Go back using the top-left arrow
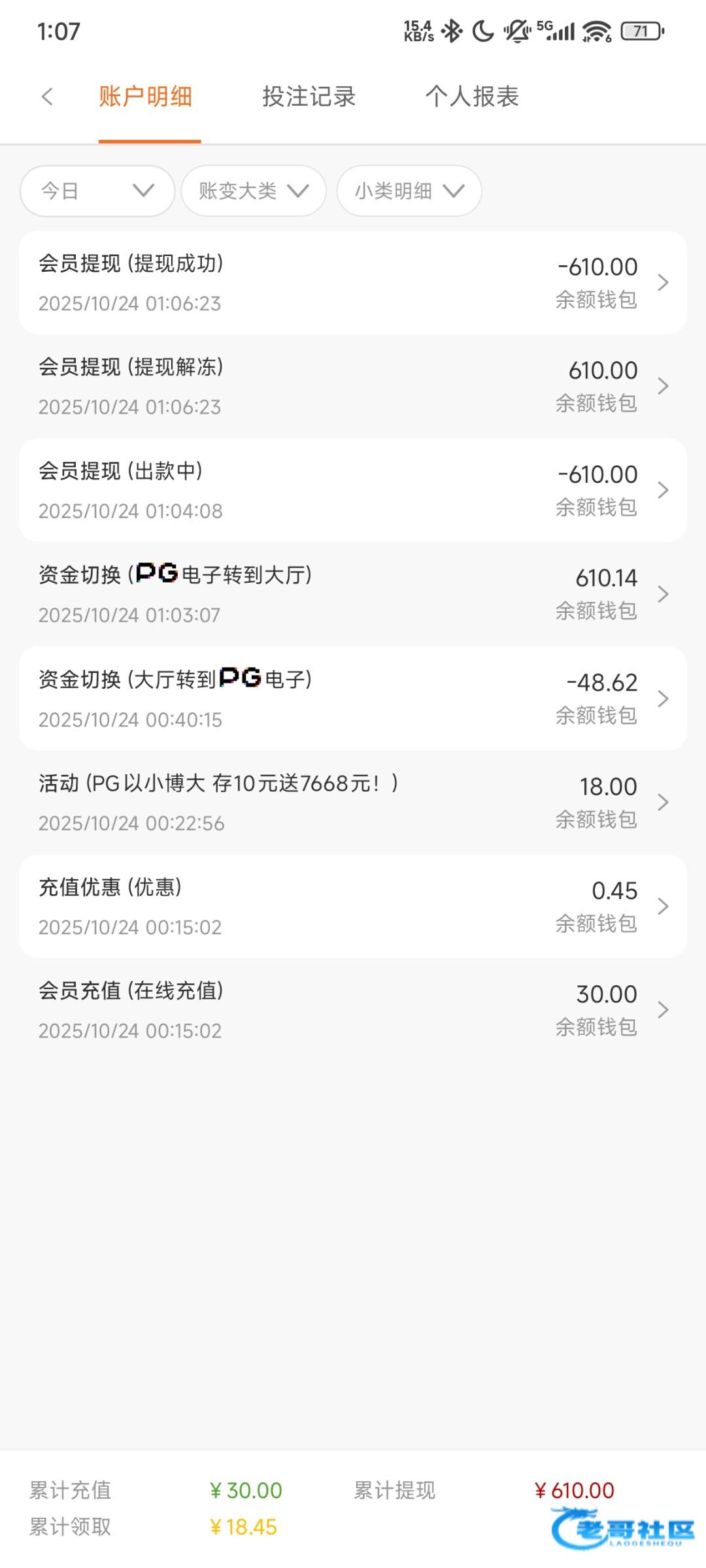706x1568 pixels. 47,97
